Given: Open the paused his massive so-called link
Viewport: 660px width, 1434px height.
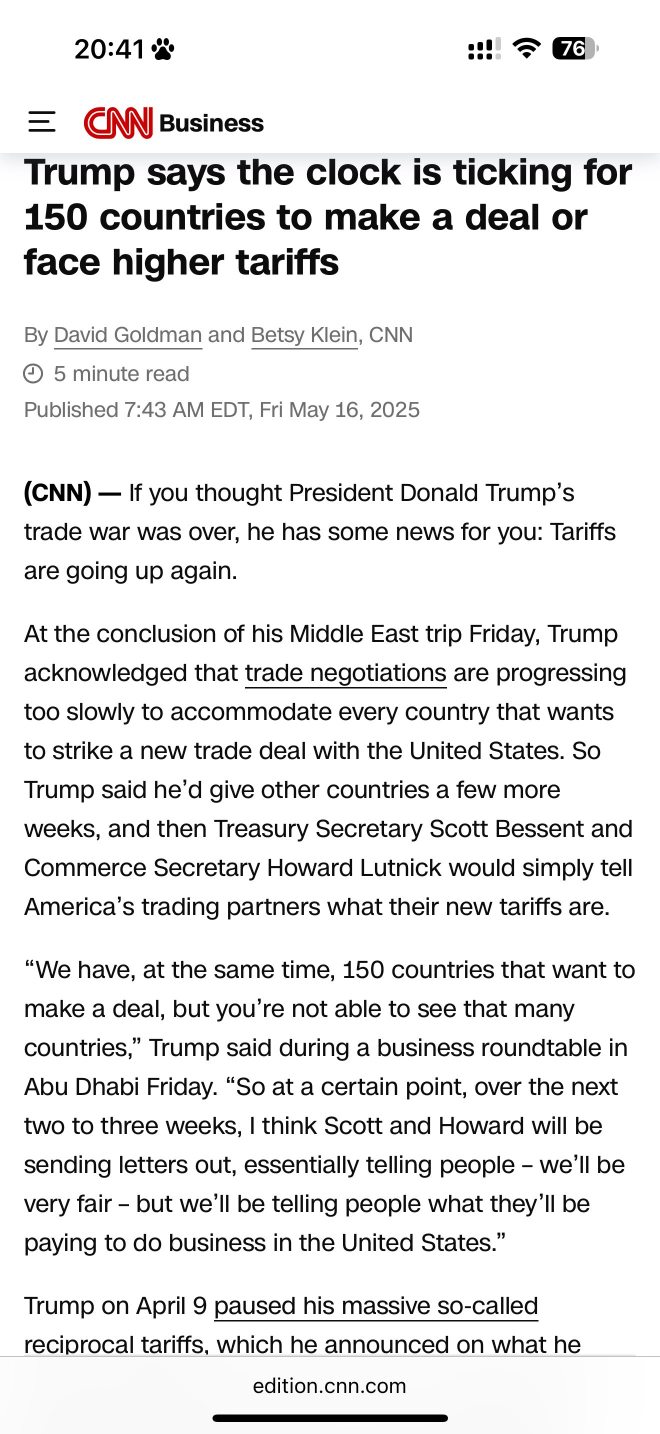Looking at the screenshot, I should (x=376, y=1306).
